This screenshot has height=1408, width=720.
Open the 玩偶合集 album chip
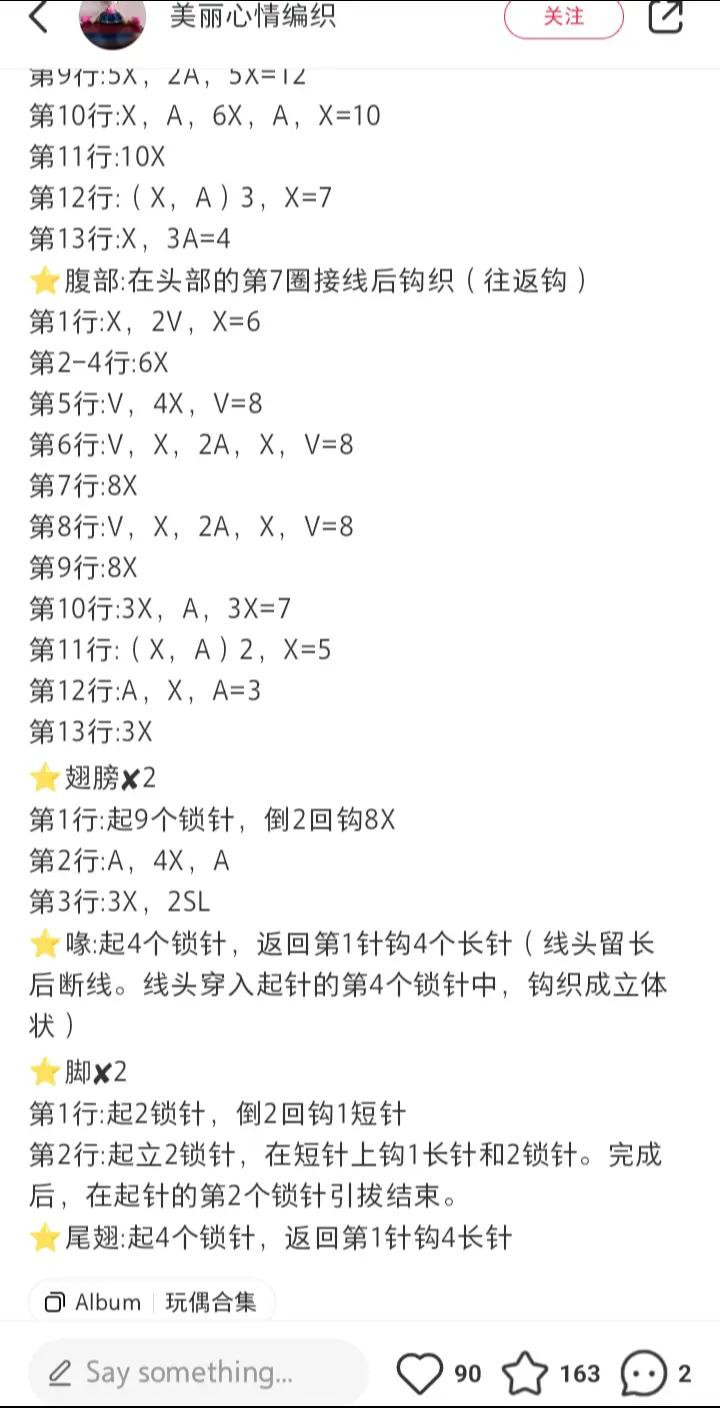click(x=152, y=1302)
